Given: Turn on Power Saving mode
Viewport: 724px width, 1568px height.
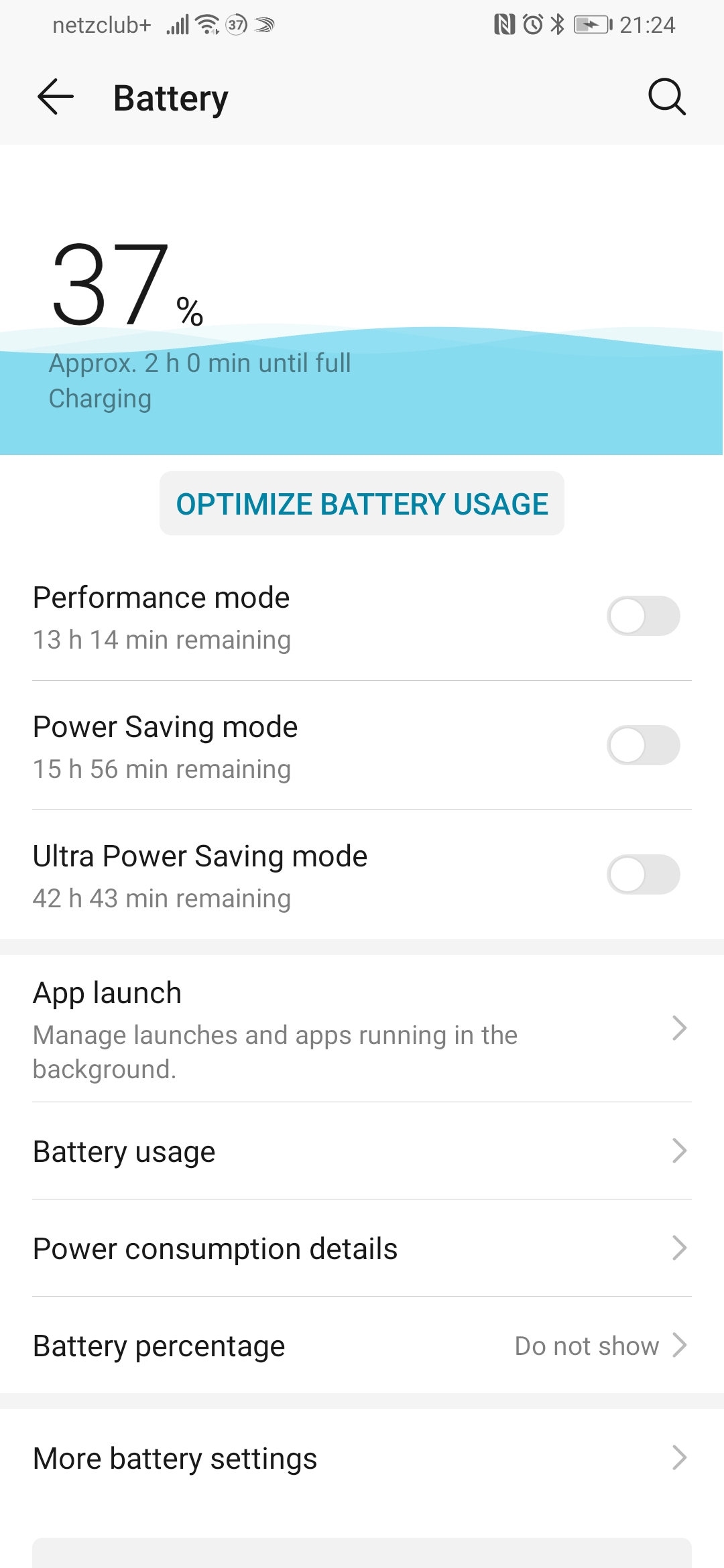Looking at the screenshot, I should [643, 745].
